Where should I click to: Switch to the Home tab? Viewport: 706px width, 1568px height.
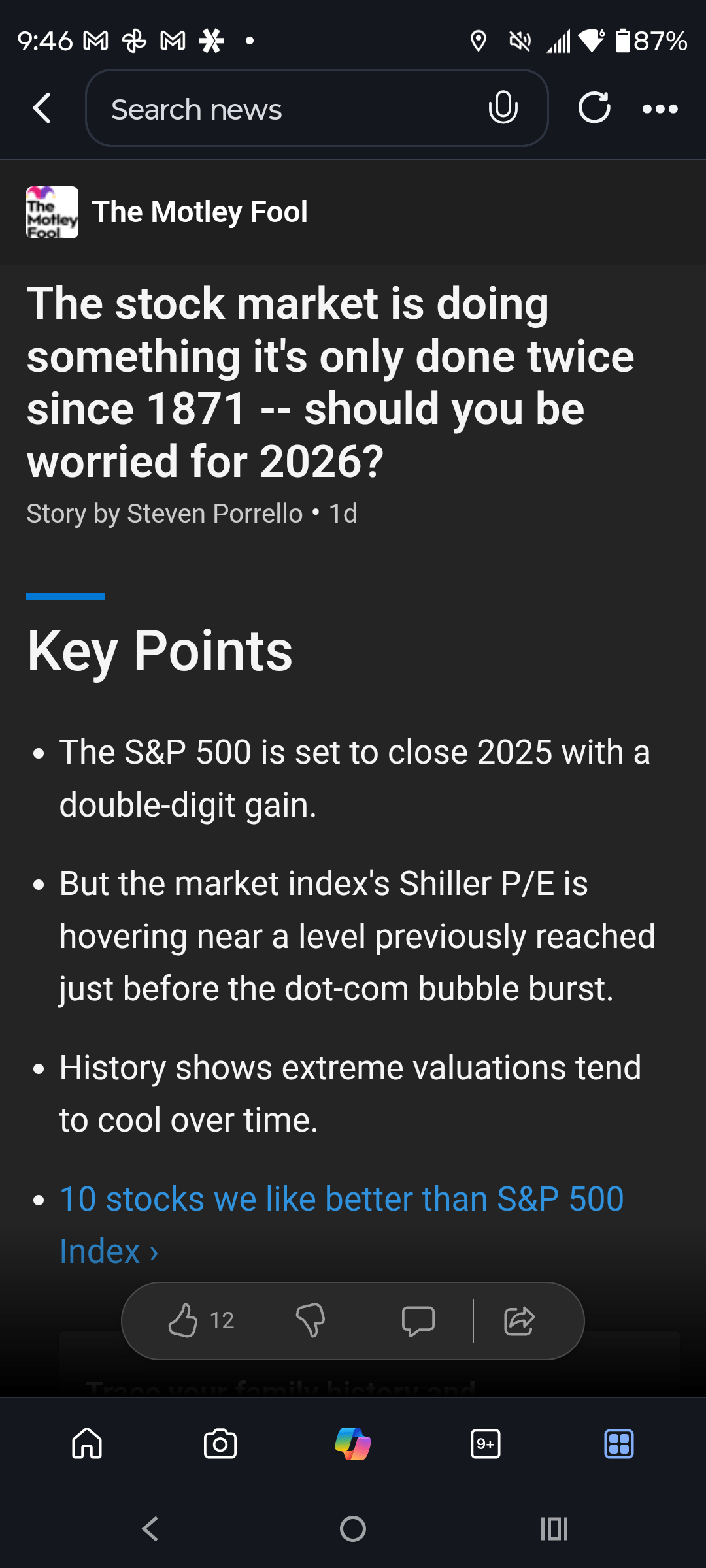click(87, 1443)
